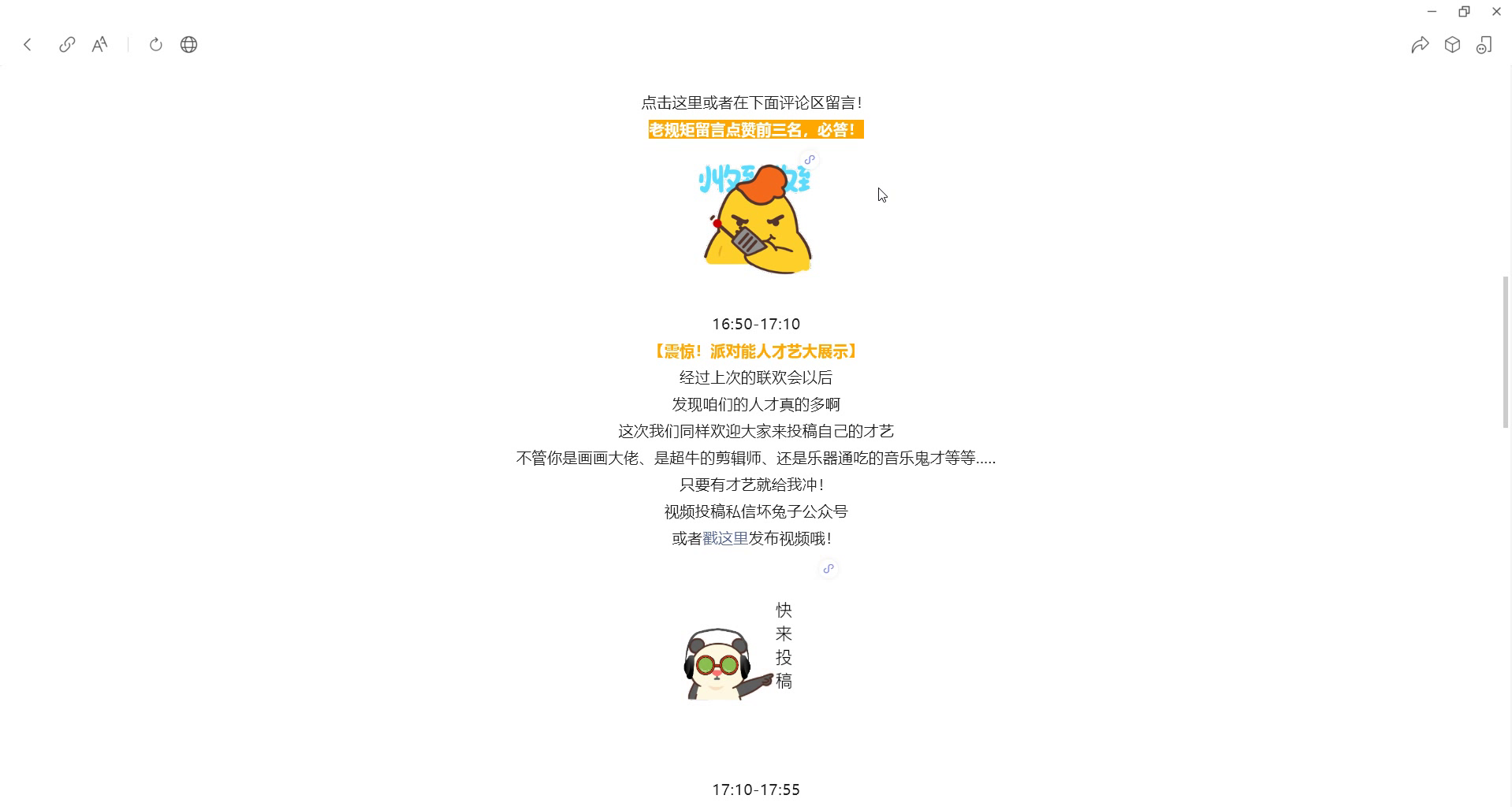This screenshot has height=810, width=1512.
Task: Open the 戳这里 video link
Action: coord(724,538)
